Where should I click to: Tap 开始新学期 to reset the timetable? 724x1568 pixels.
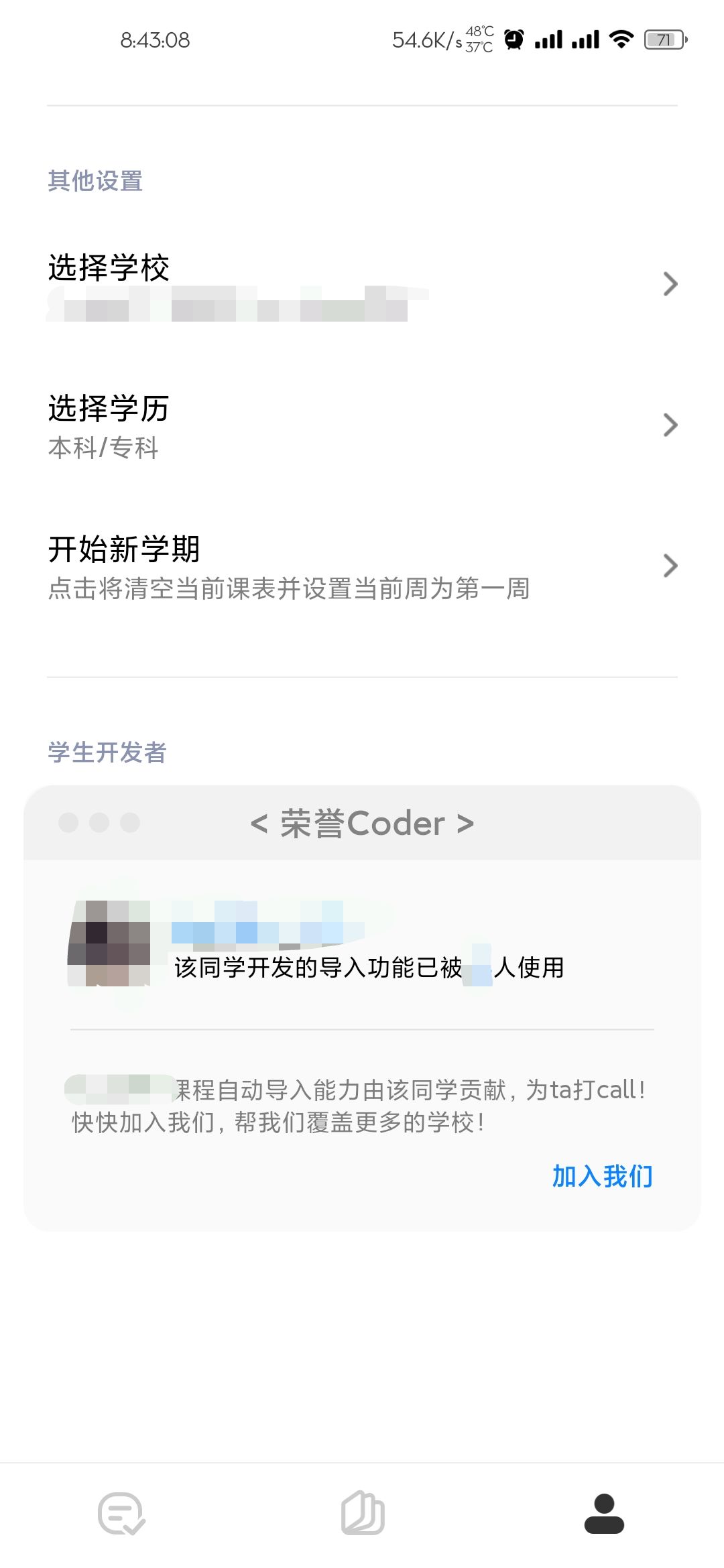point(362,566)
